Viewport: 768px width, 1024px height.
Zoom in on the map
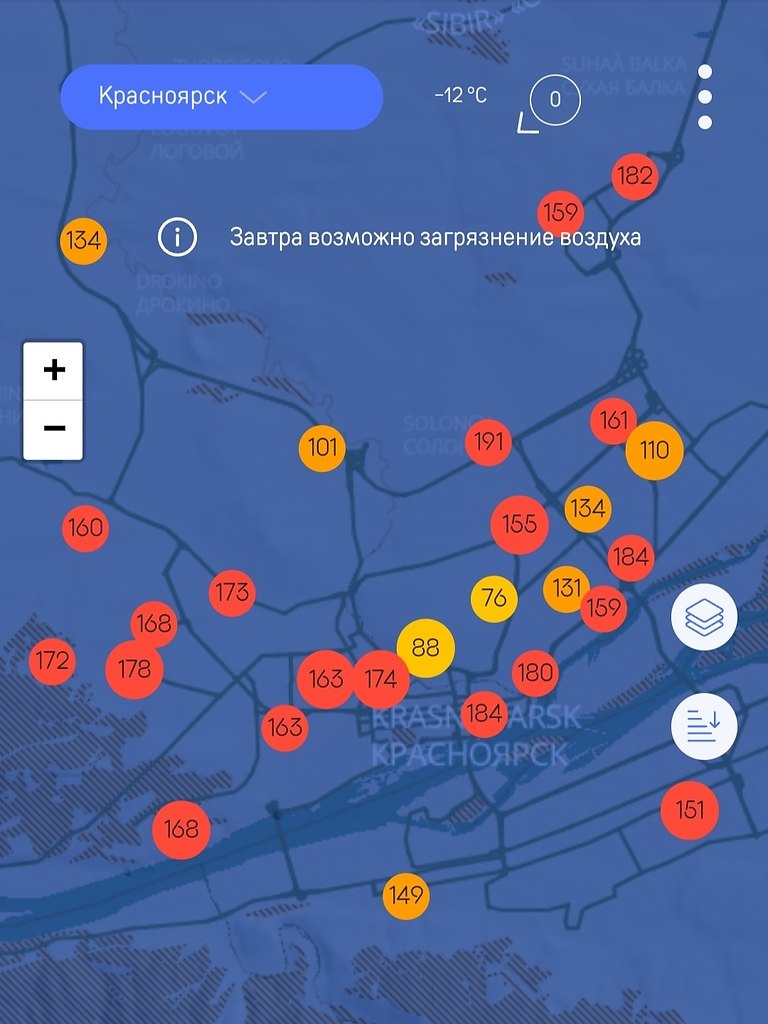(x=54, y=370)
